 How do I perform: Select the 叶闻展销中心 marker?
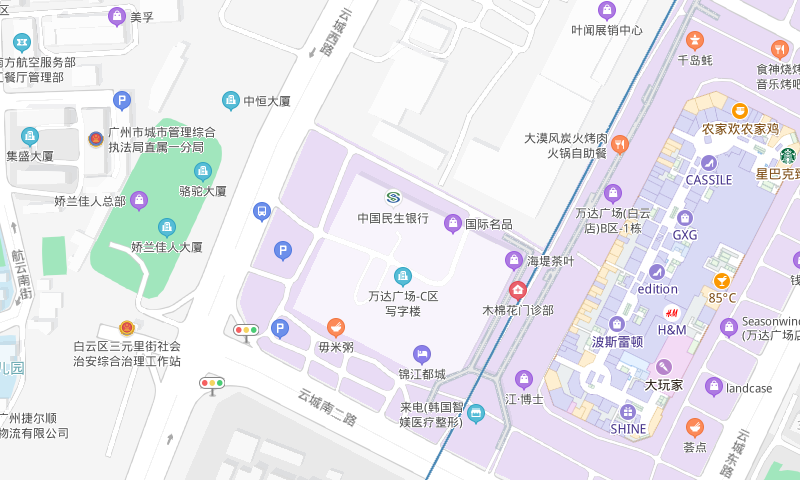point(606,11)
